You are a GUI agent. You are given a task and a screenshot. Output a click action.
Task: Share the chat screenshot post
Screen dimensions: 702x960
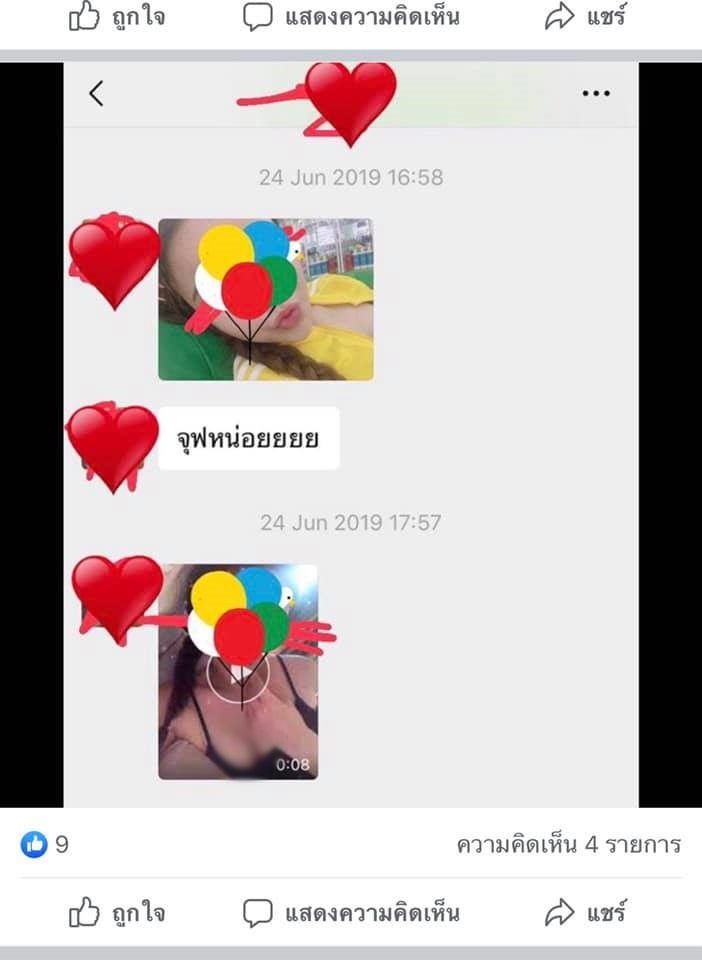(x=586, y=912)
